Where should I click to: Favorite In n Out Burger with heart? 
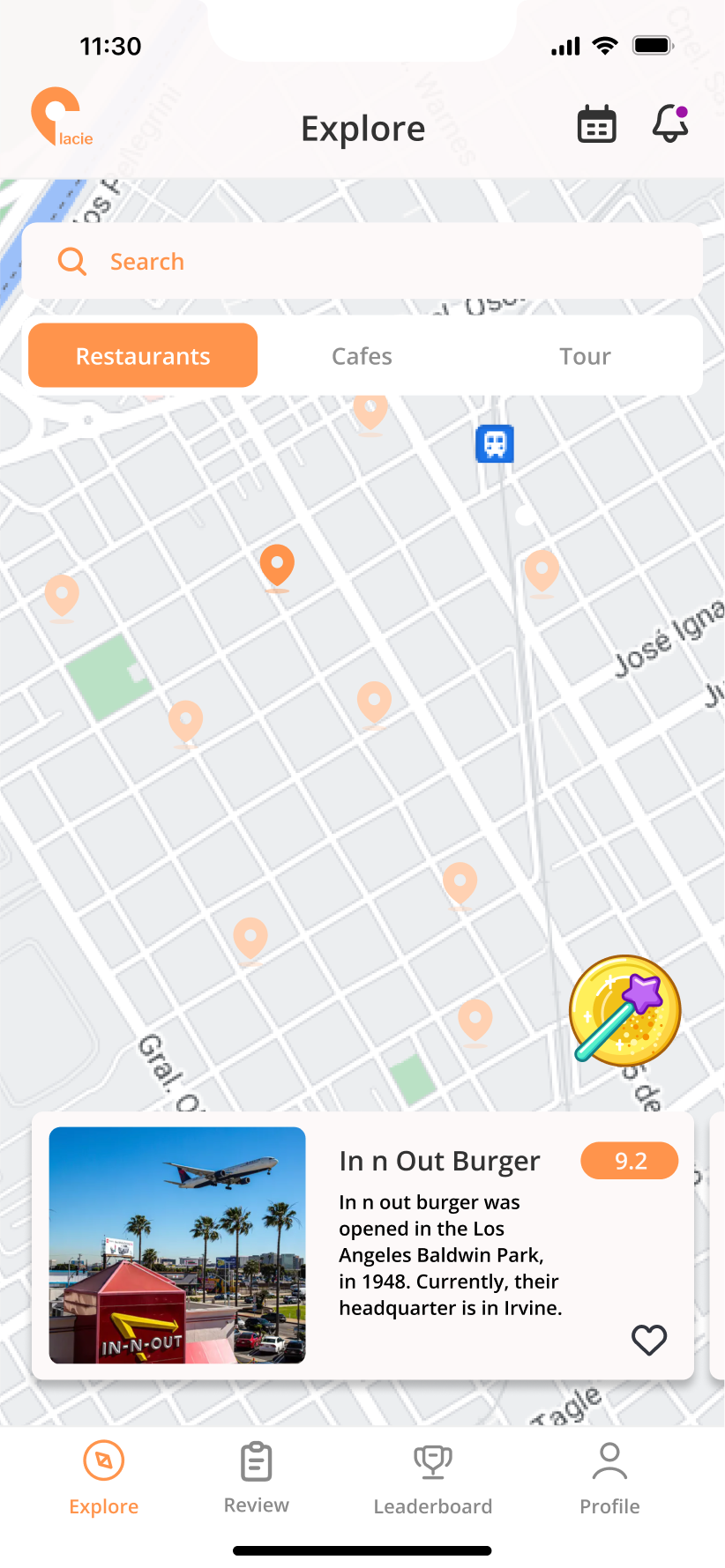tap(648, 1340)
